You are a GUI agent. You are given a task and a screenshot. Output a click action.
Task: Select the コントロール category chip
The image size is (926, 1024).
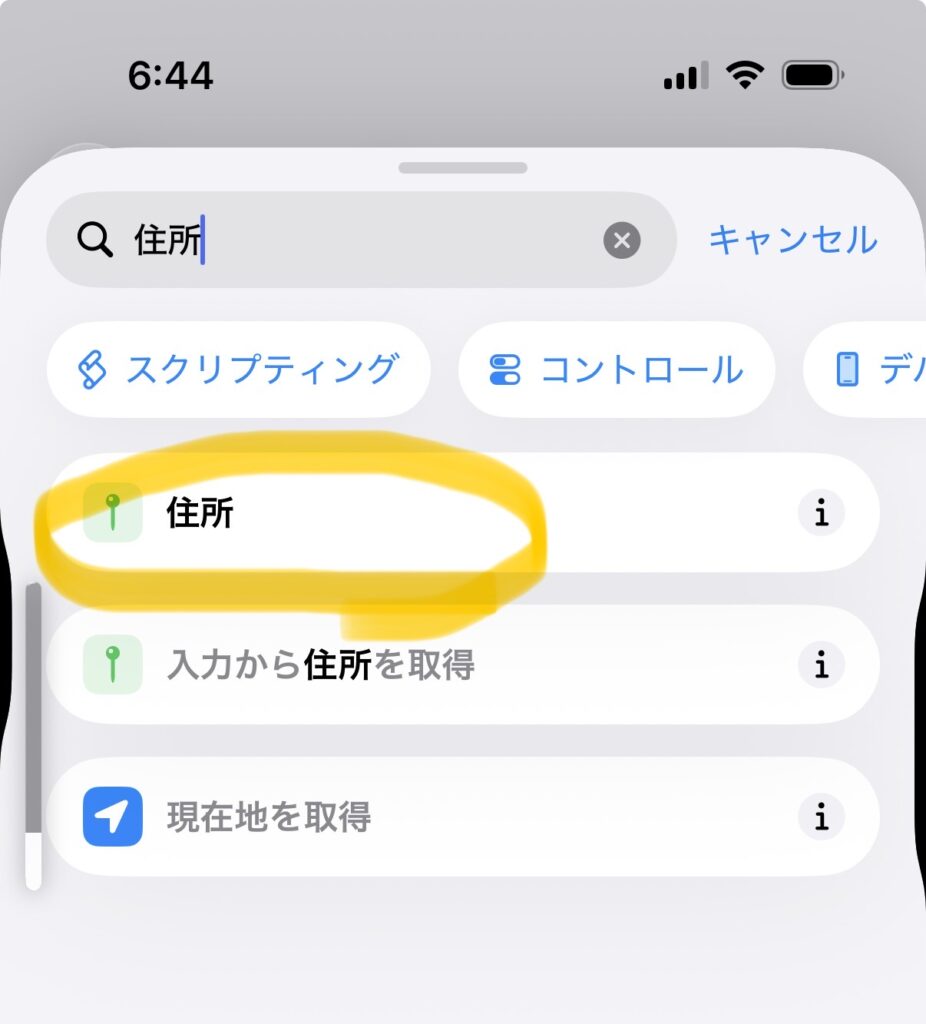click(x=616, y=369)
